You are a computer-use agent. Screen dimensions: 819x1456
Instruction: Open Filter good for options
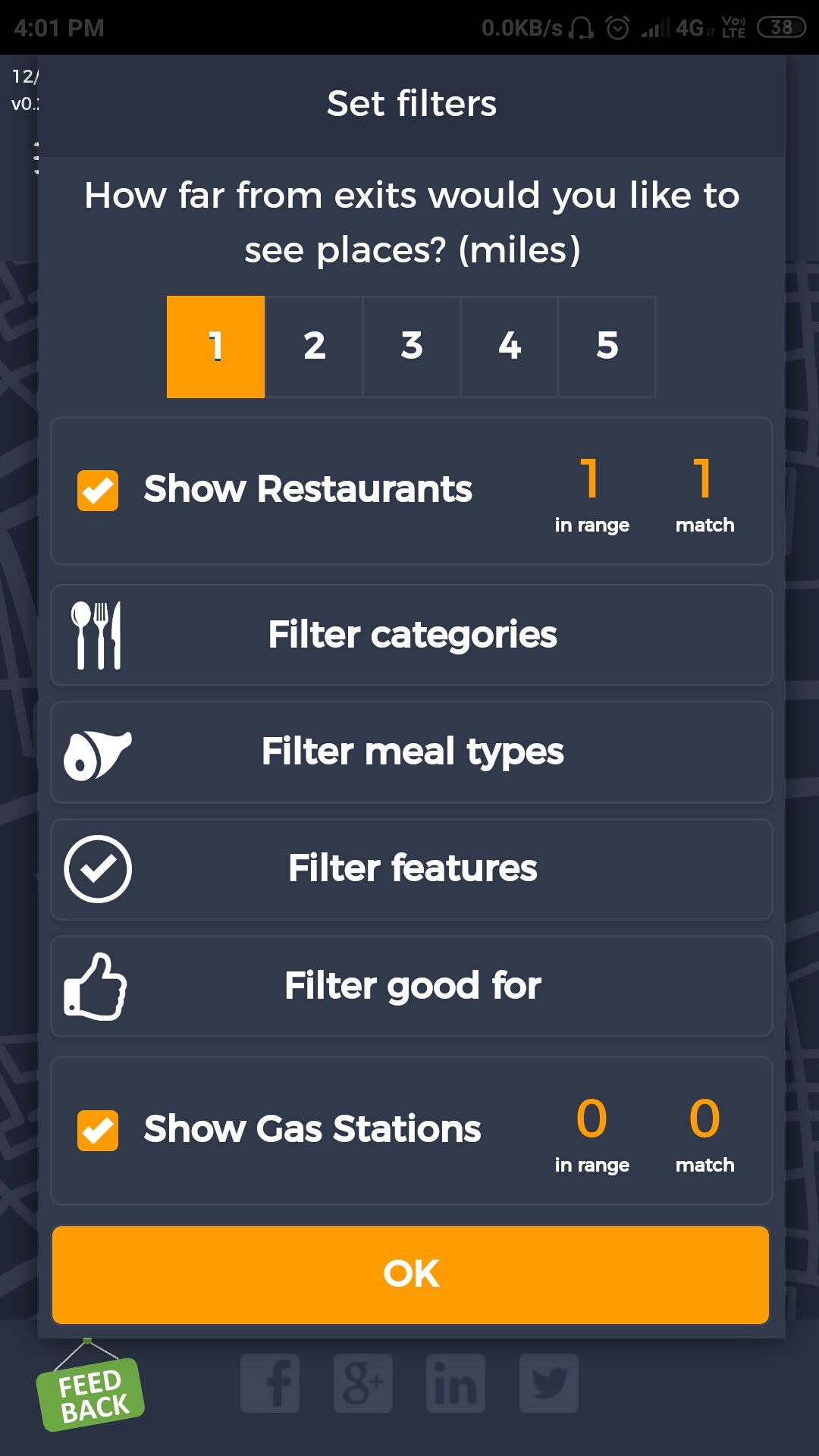point(412,986)
